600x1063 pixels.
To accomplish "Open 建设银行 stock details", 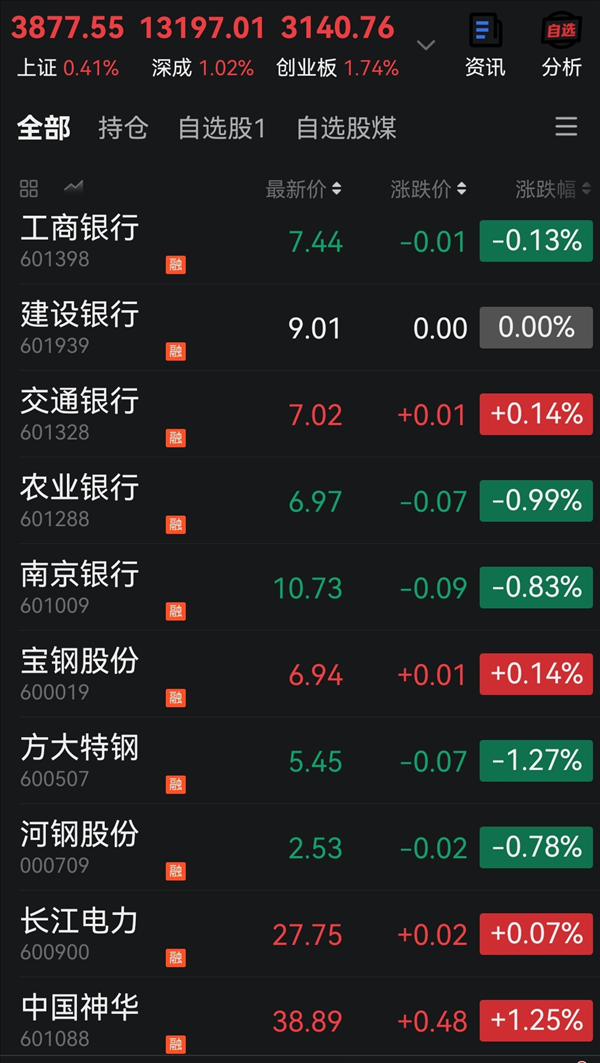I will pos(300,327).
